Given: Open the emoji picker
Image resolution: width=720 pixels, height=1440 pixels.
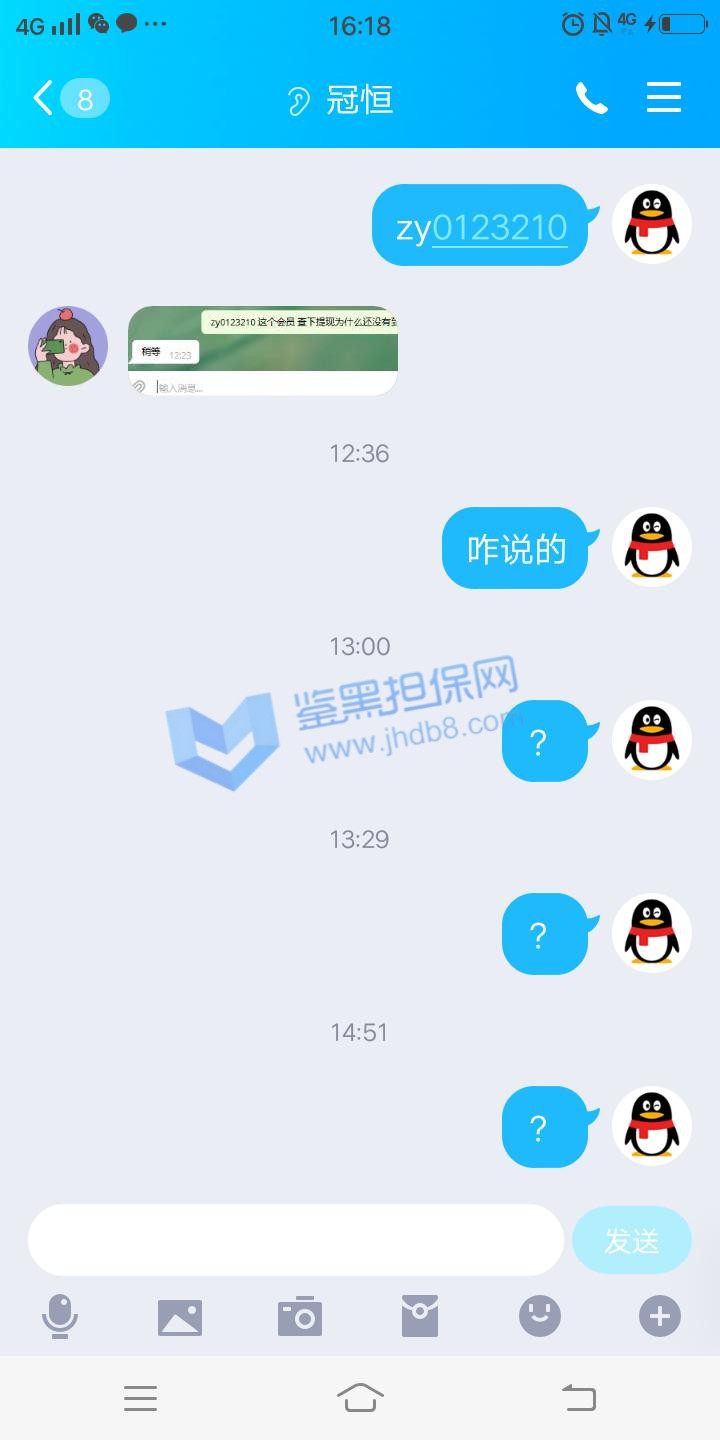Looking at the screenshot, I should [x=540, y=1317].
